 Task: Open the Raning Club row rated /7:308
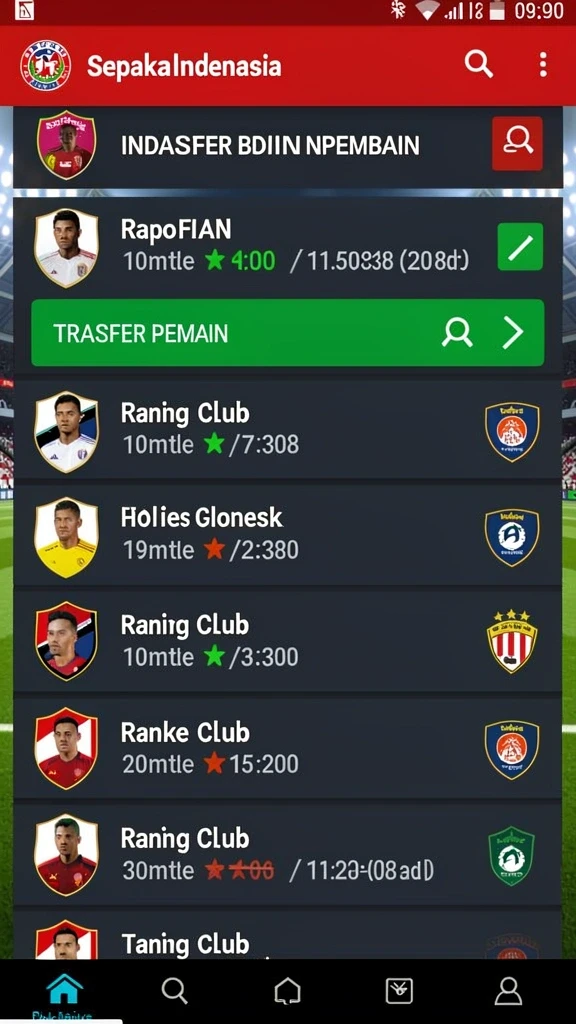point(287,430)
